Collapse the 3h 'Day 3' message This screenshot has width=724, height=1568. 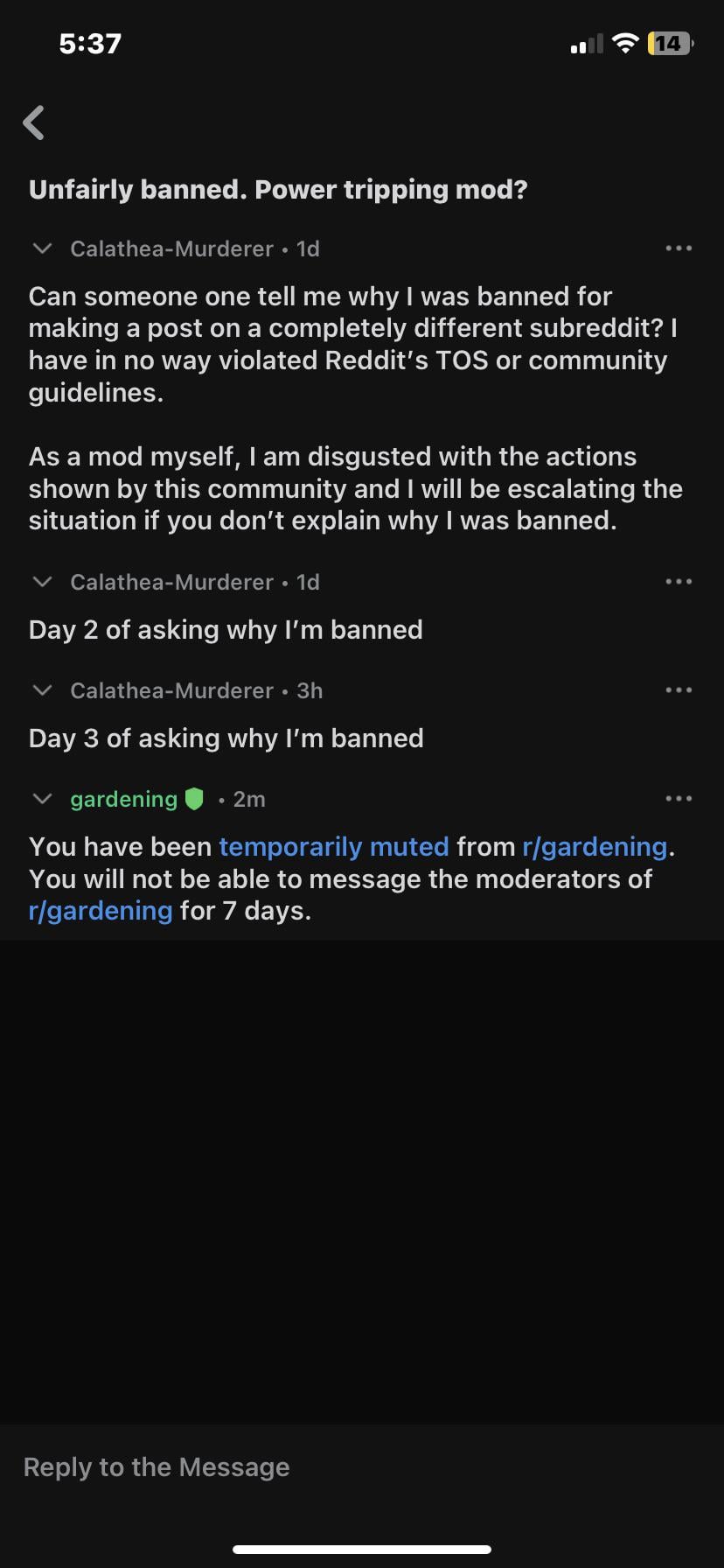[x=42, y=690]
